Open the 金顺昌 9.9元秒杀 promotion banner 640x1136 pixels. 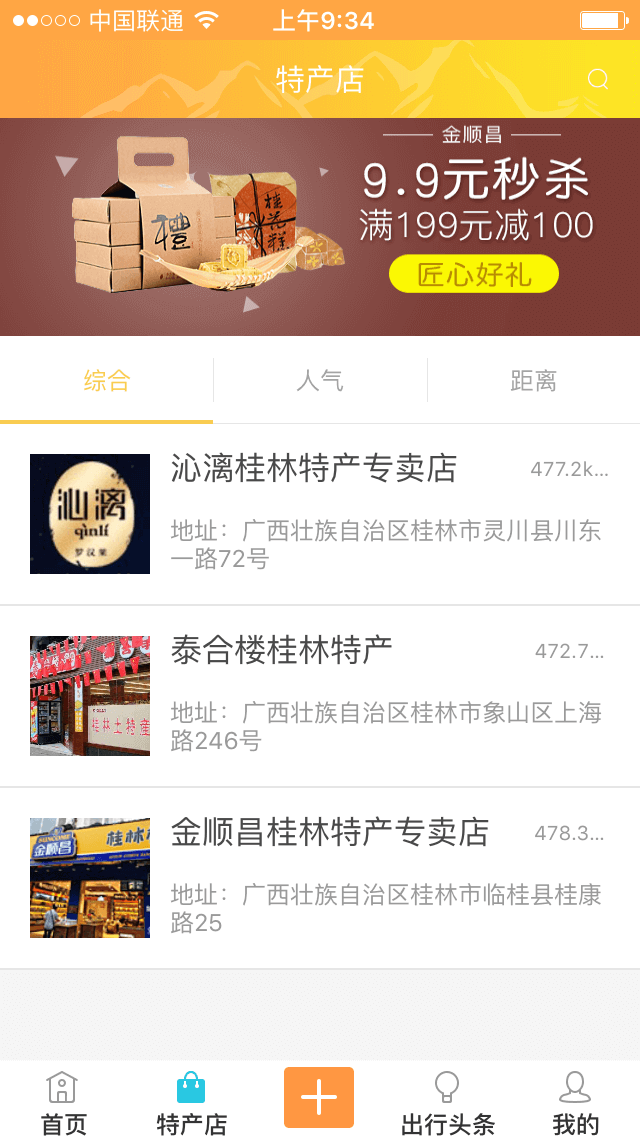(x=320, y=227)
